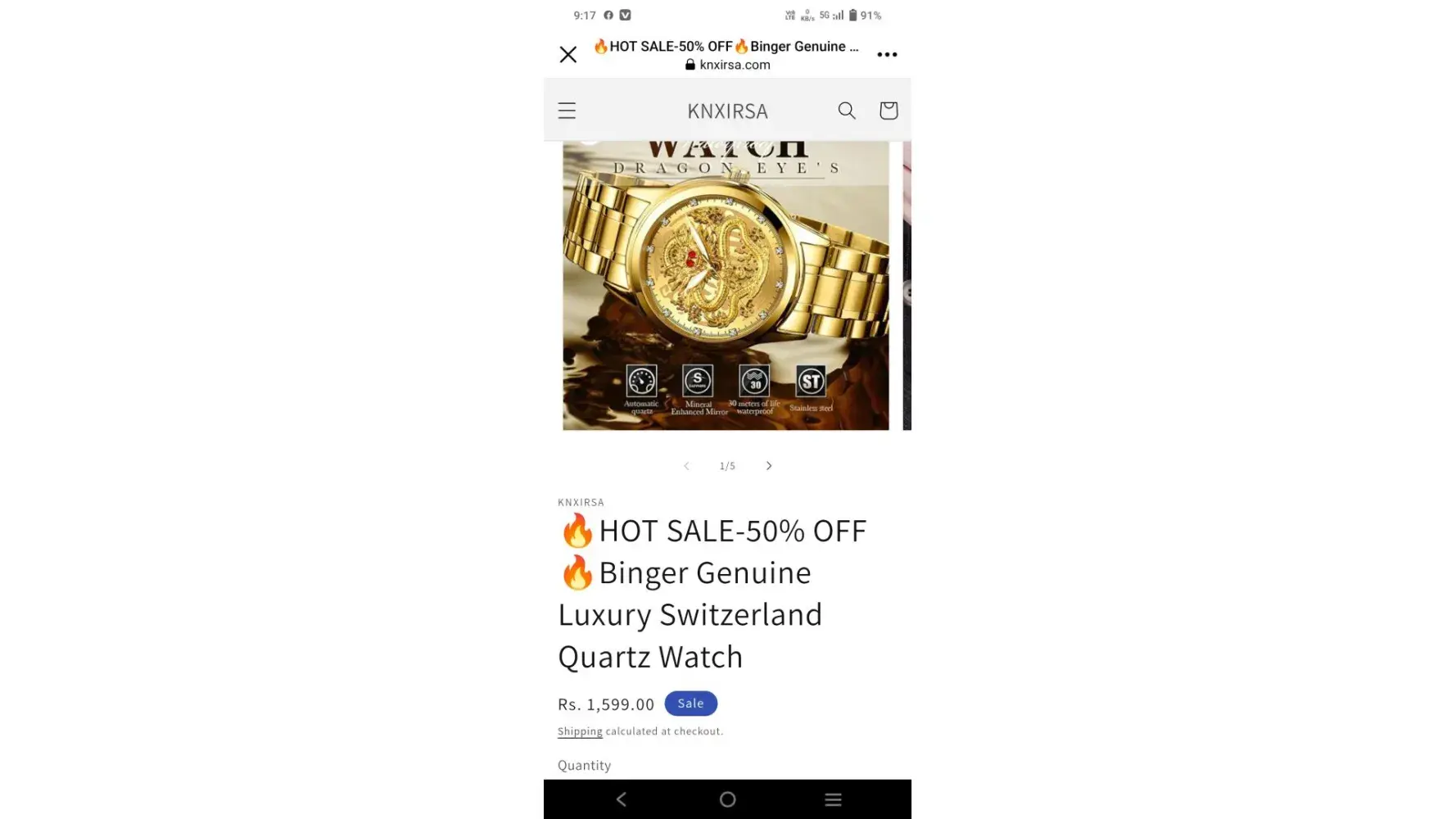Open the KNXIRSA hamburger menu
1456x819 pixels.
tap(567, 111)
